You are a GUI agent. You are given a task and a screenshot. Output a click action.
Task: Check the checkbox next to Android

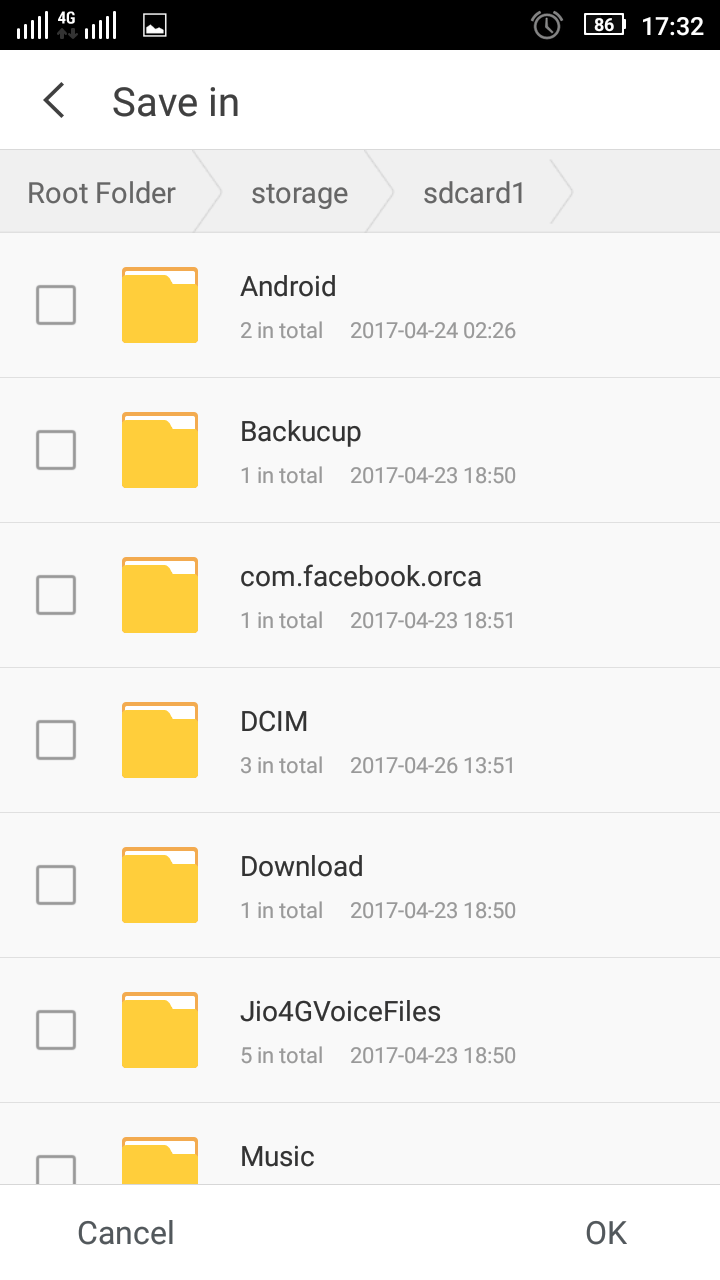[55, 304]
